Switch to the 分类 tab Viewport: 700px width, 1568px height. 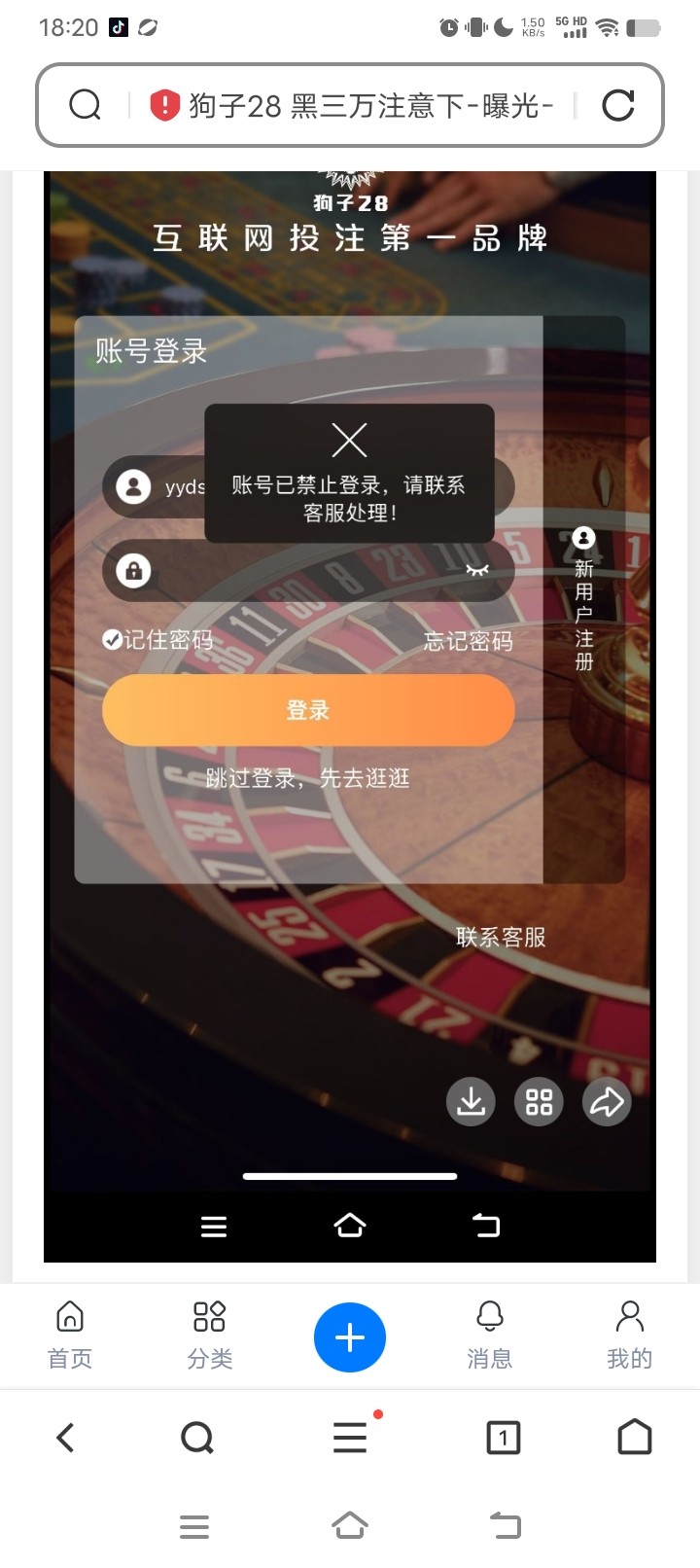(209, 1335)
